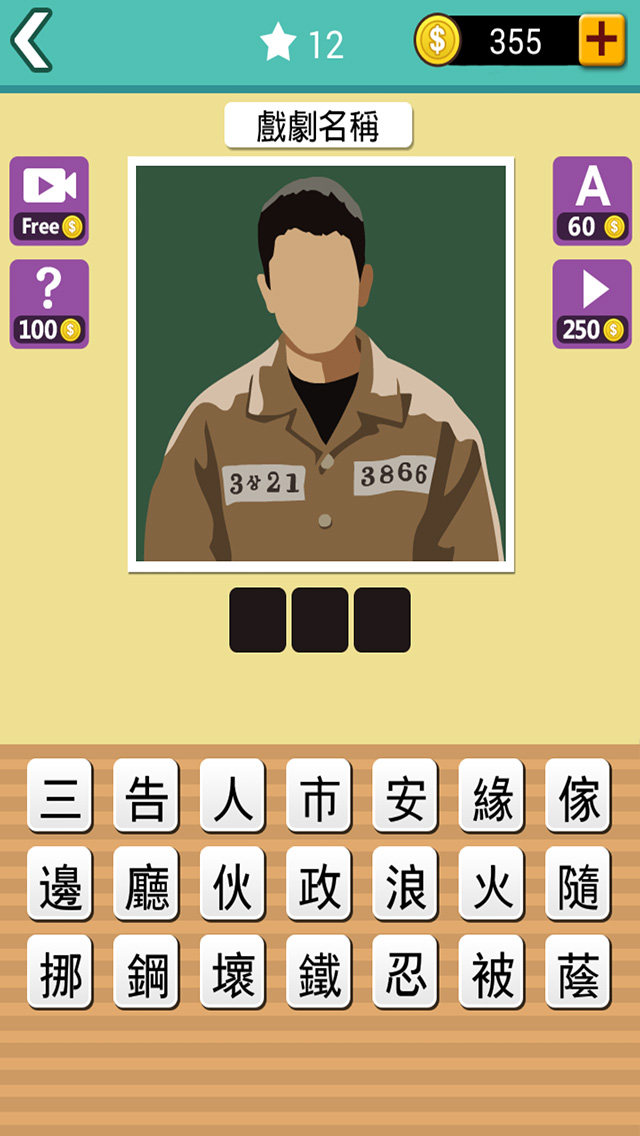Select the 鋼 character tile
The width and height of the screenshot is (640, 1136).
pos(146,972)
